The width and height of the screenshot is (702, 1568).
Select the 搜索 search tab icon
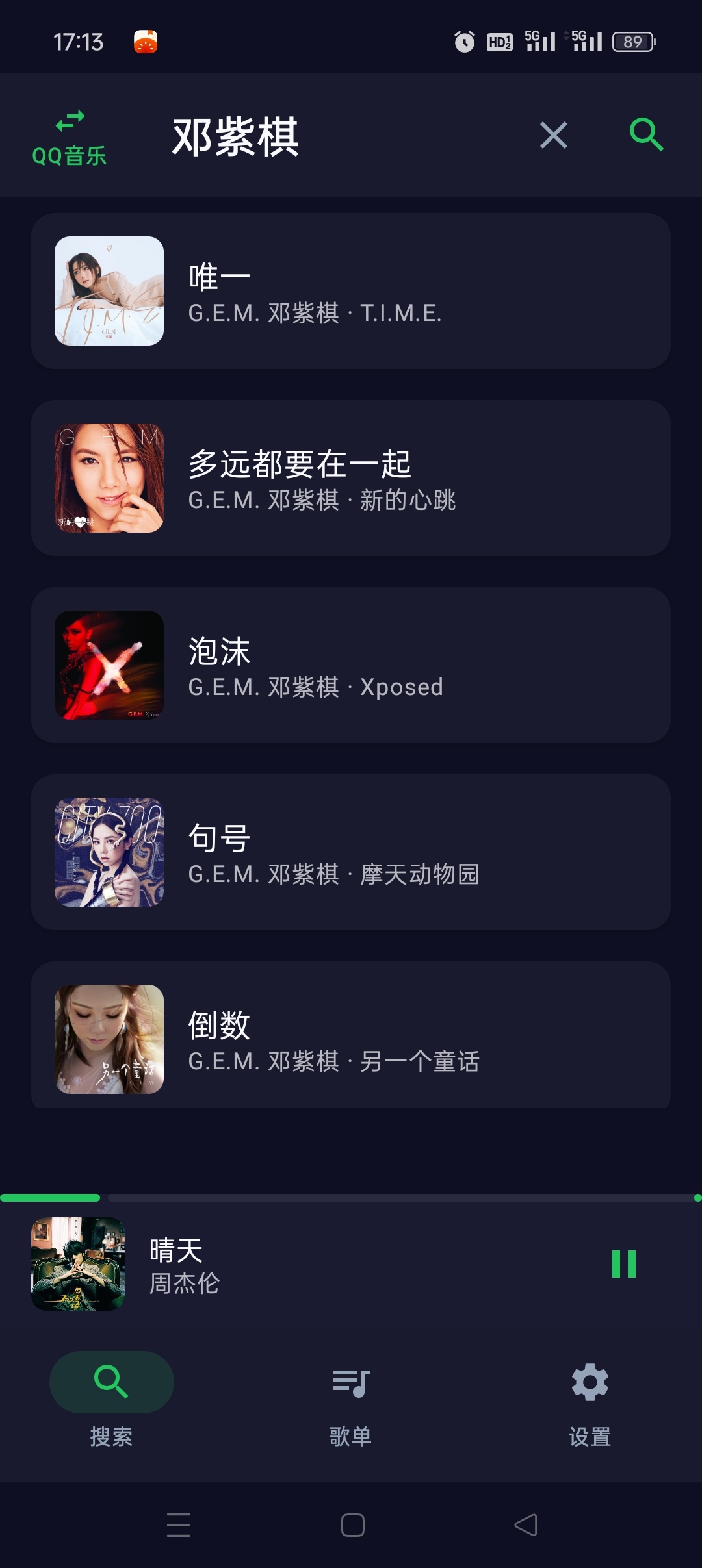click(111, 1382)
